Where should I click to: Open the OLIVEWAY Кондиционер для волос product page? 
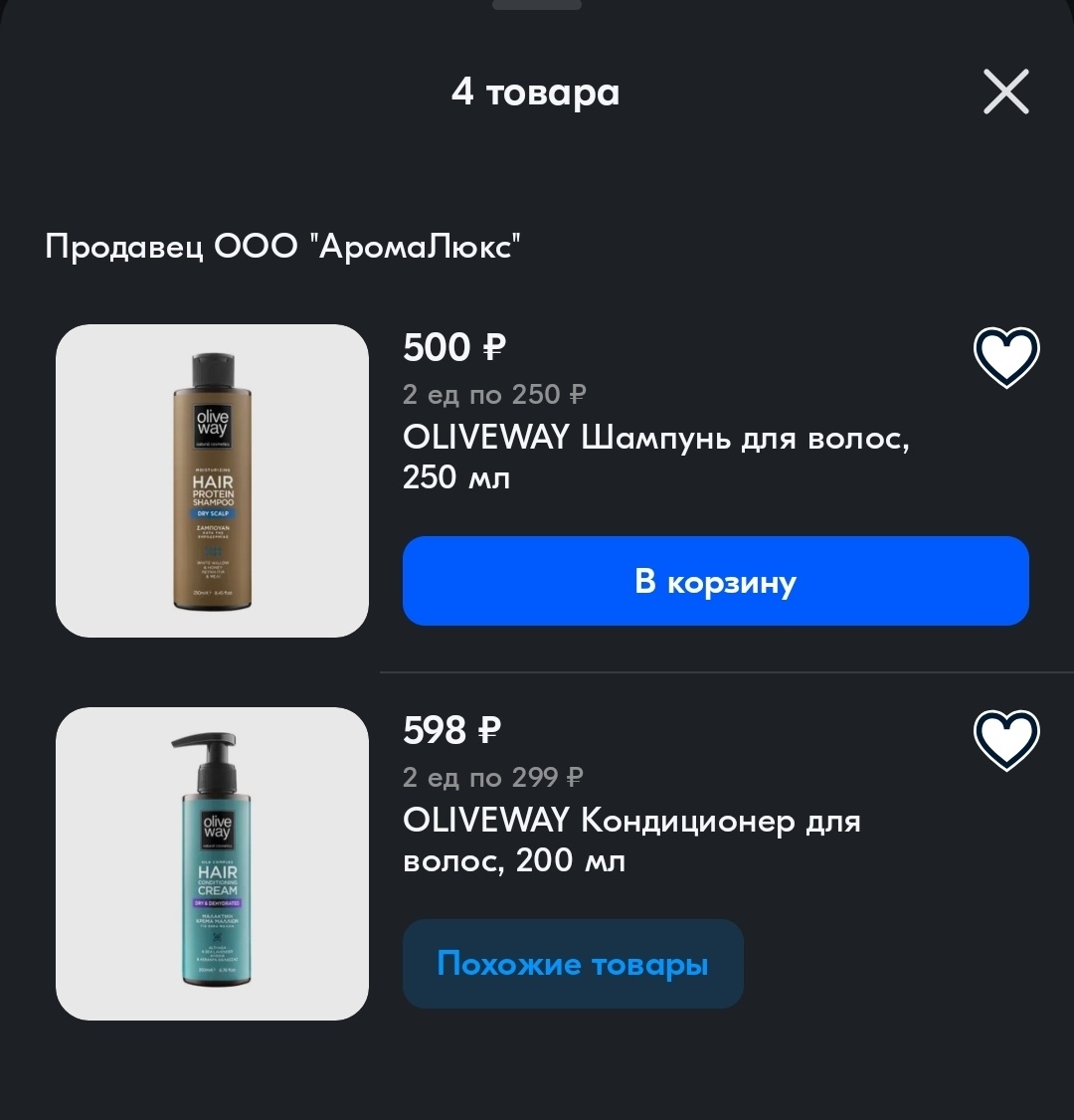point(633,840)
